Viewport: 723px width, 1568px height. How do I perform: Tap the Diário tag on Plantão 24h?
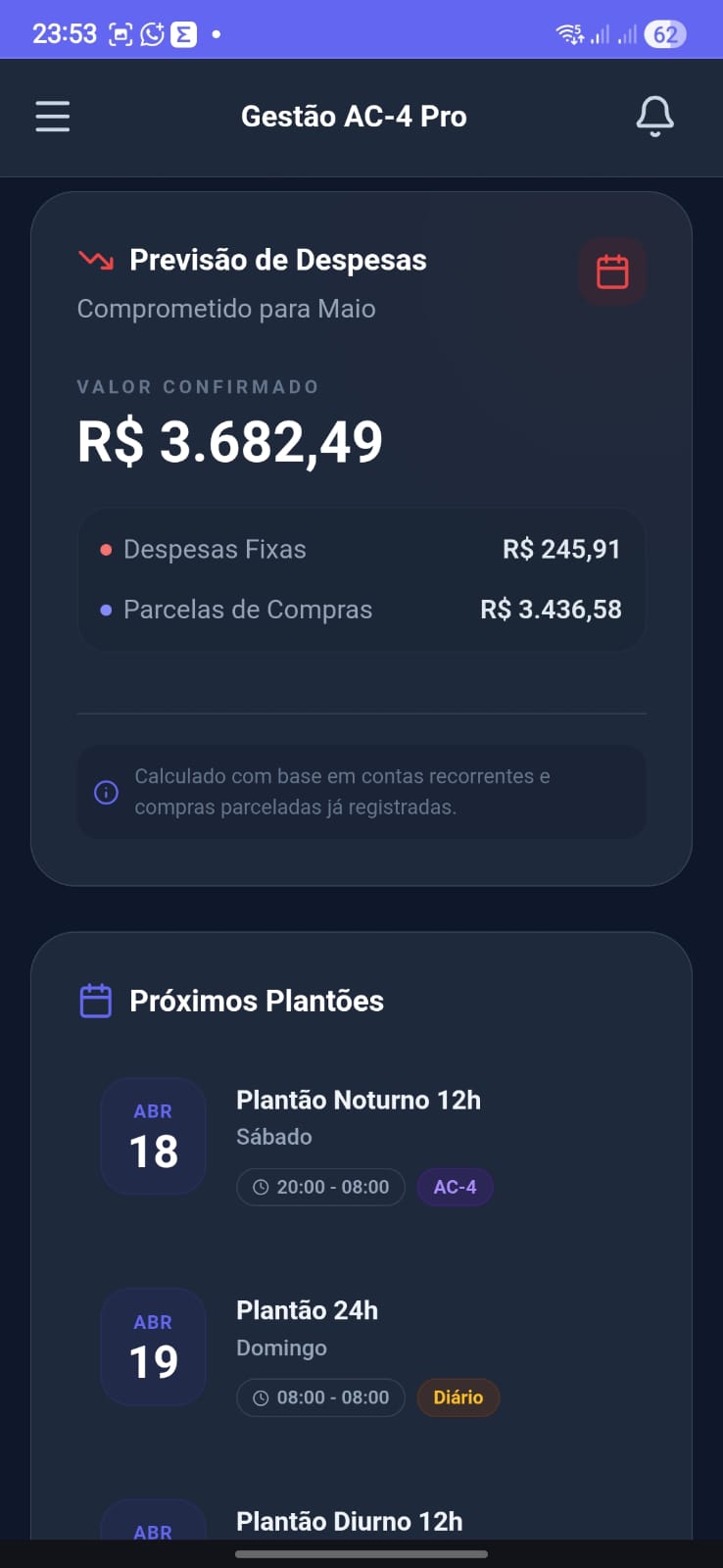(x=458, y=1397)
